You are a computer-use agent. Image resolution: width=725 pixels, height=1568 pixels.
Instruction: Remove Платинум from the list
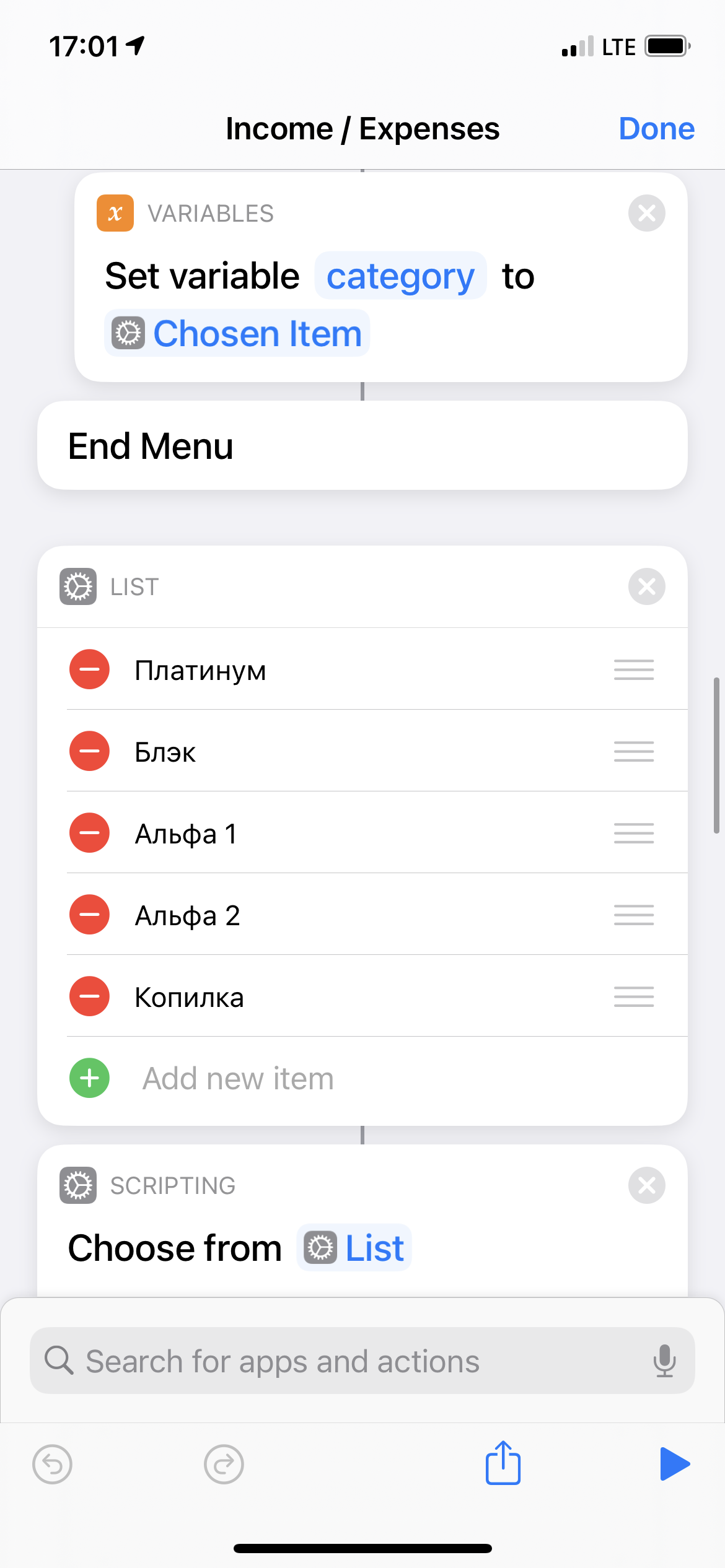[x=89, y=669]
